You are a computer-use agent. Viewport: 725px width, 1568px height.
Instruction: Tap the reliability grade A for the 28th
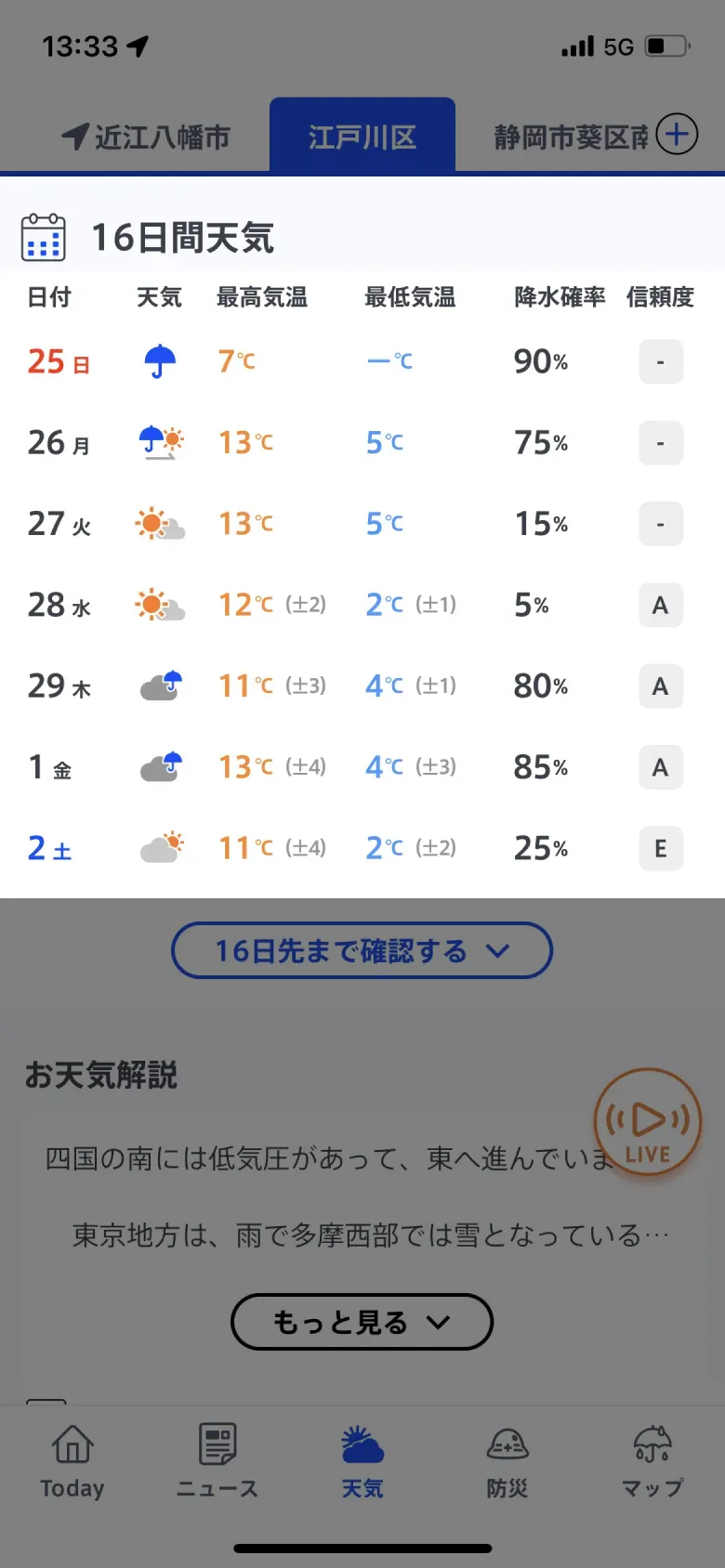pos(660,605)
